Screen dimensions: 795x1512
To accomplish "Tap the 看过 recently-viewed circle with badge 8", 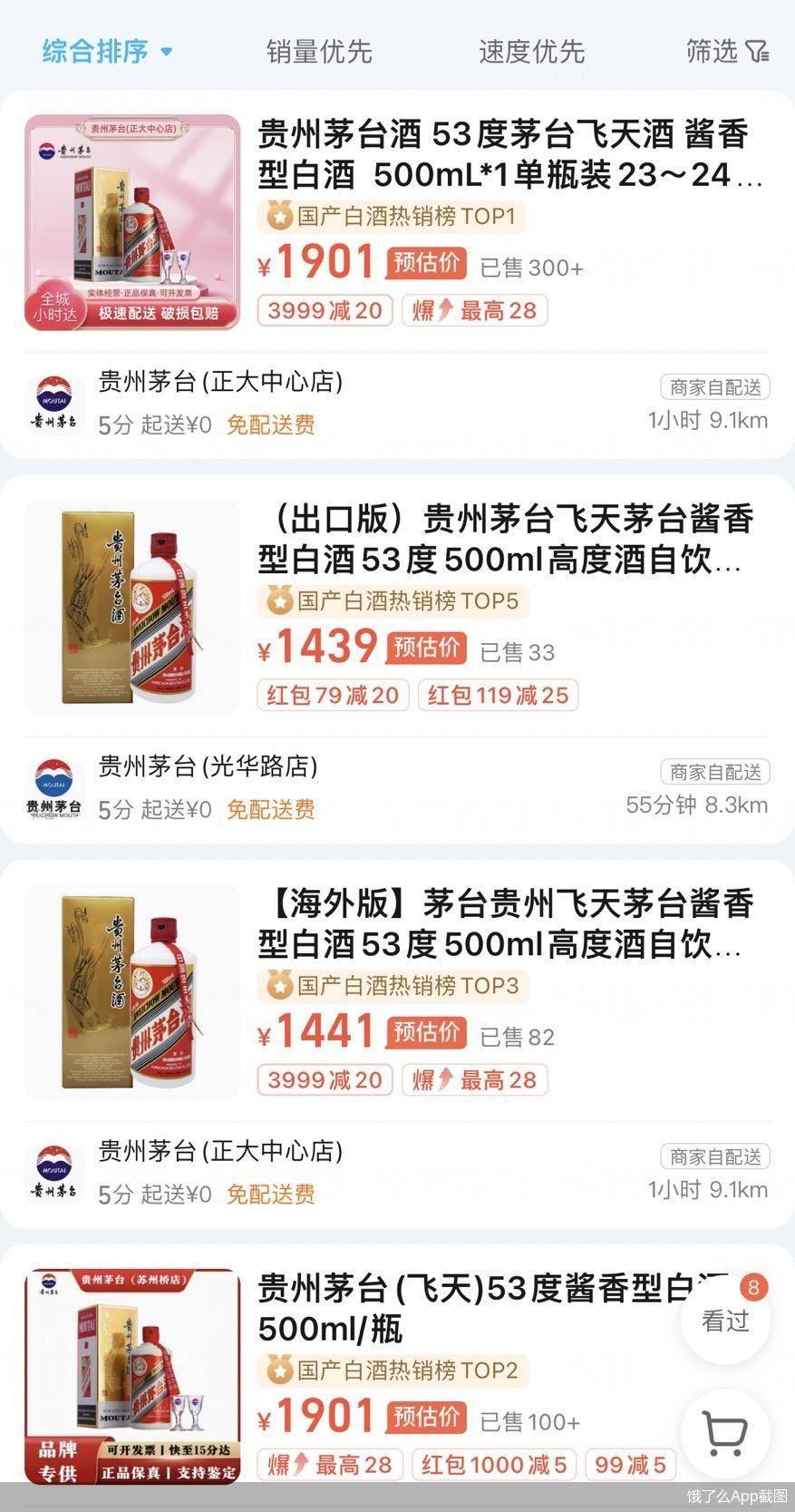I will click(724, 1317).
